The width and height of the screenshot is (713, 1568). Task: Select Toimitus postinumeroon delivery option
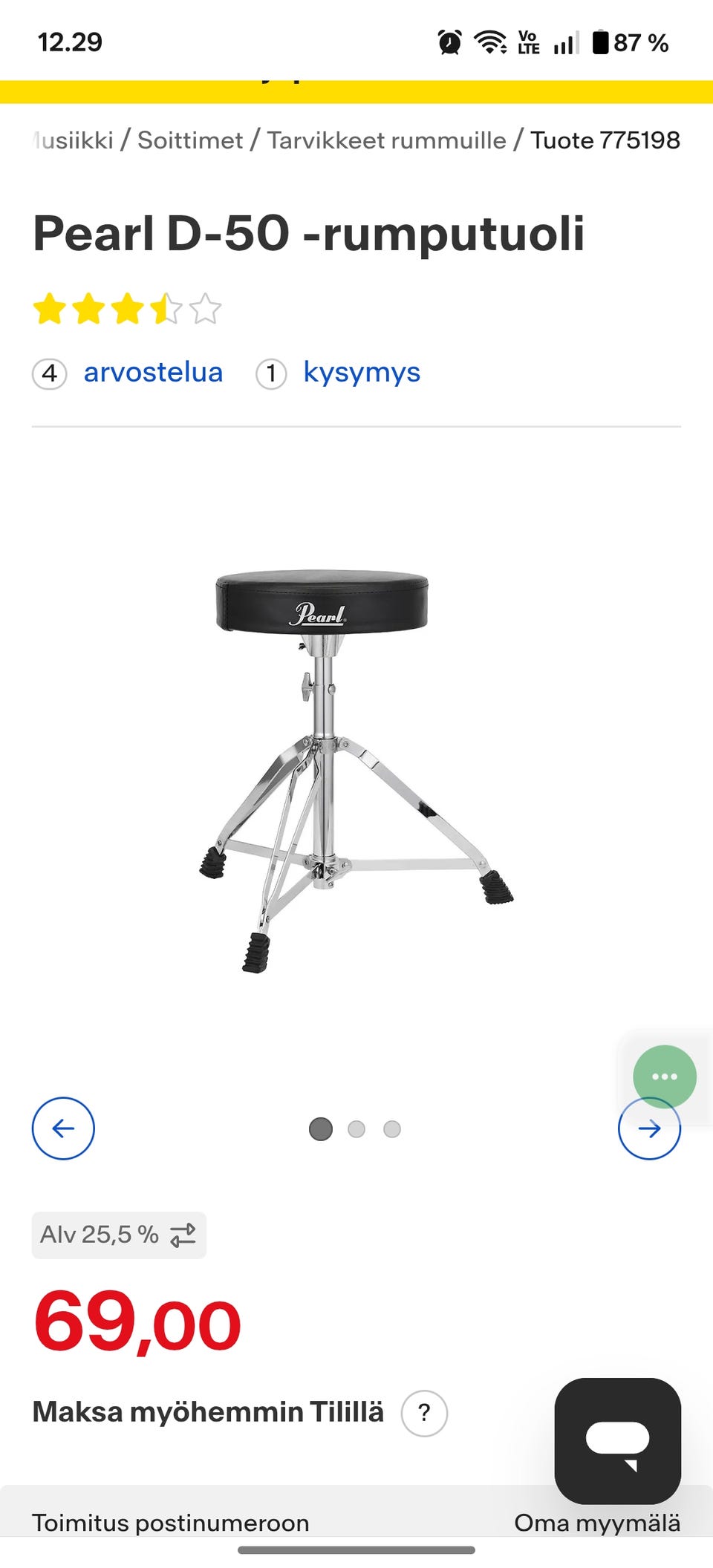[x=170, y=1522]
